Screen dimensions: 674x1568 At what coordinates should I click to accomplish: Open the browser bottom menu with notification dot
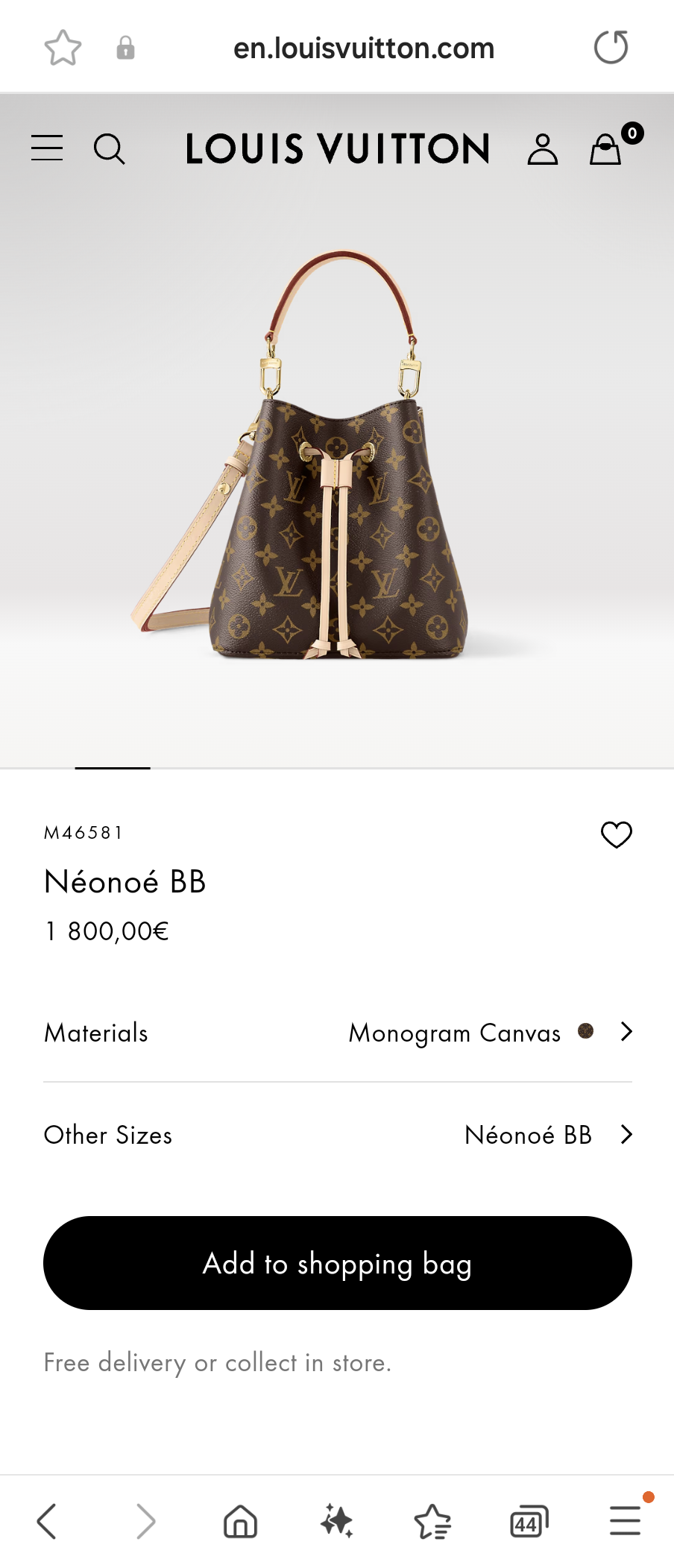point(625,1521)
